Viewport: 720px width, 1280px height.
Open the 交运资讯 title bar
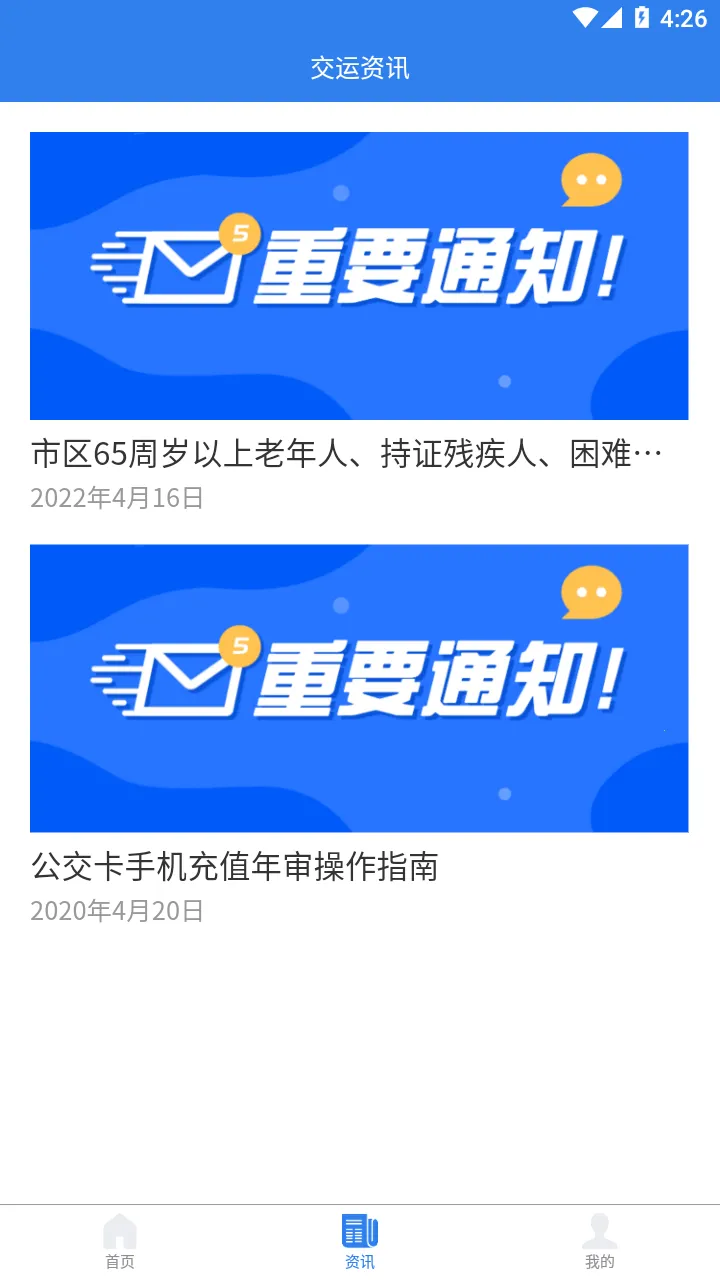pos(360,68)
